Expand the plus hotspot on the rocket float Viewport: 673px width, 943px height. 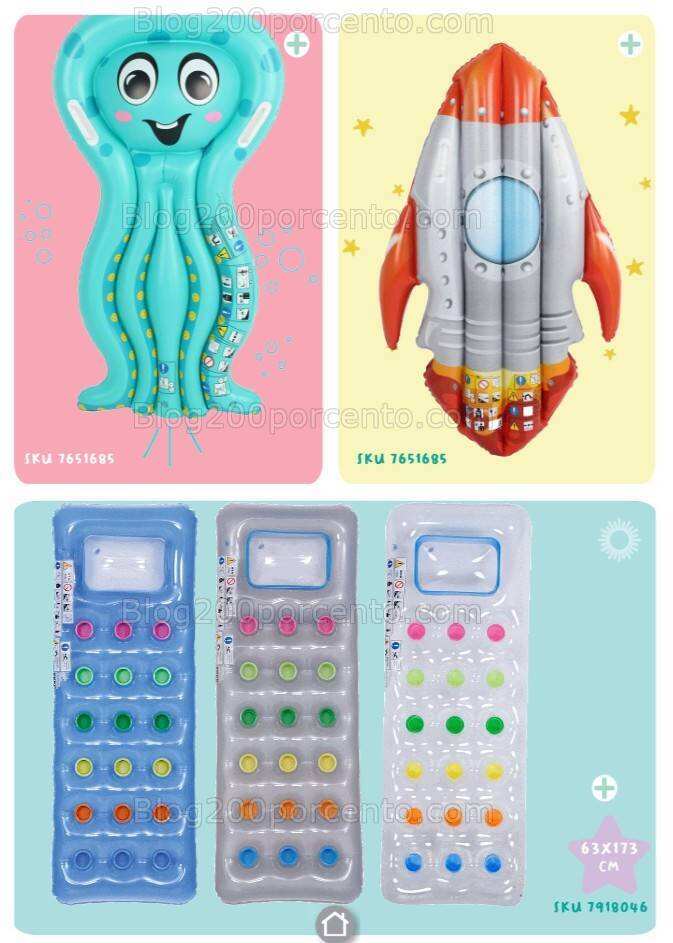tap(630, 44)
